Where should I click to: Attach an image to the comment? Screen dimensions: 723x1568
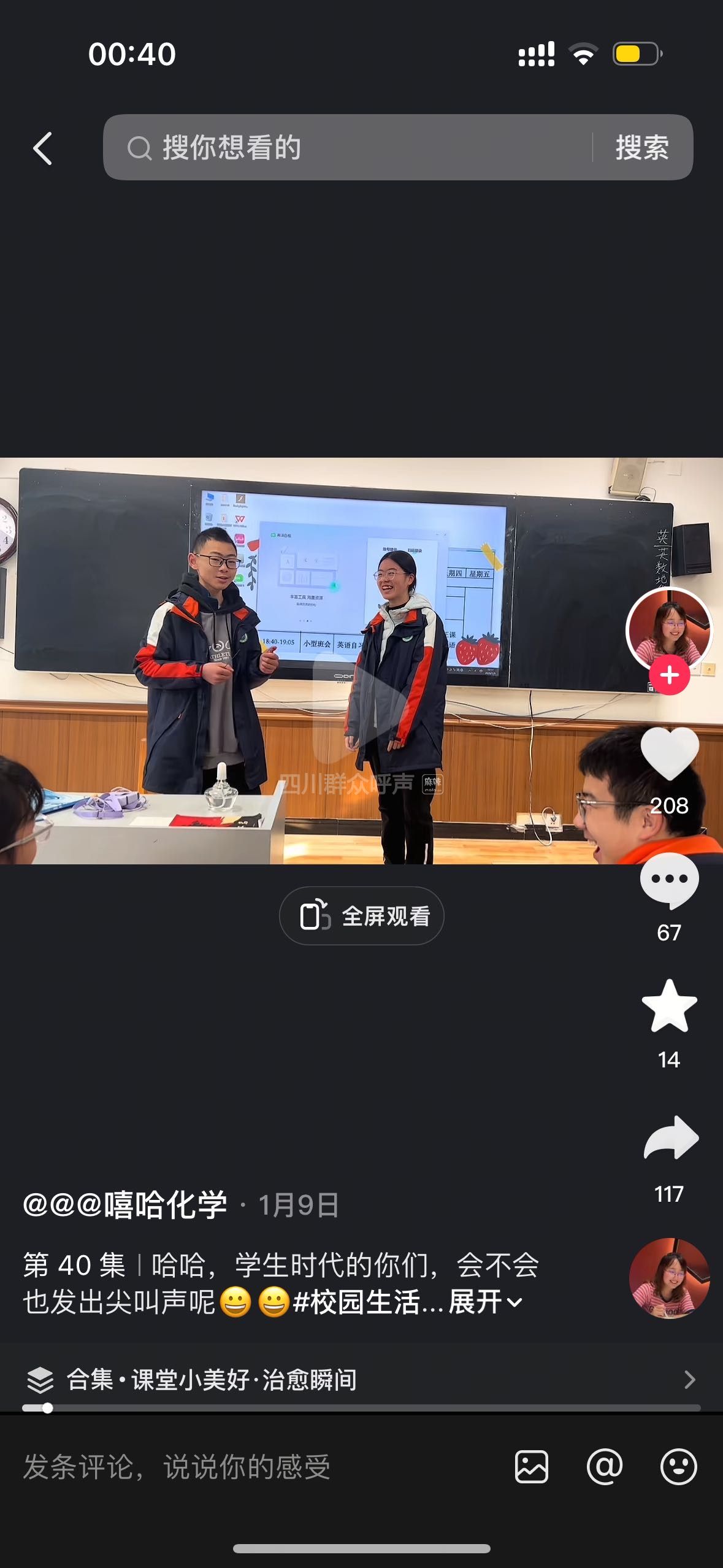(x=532, y=1467)
